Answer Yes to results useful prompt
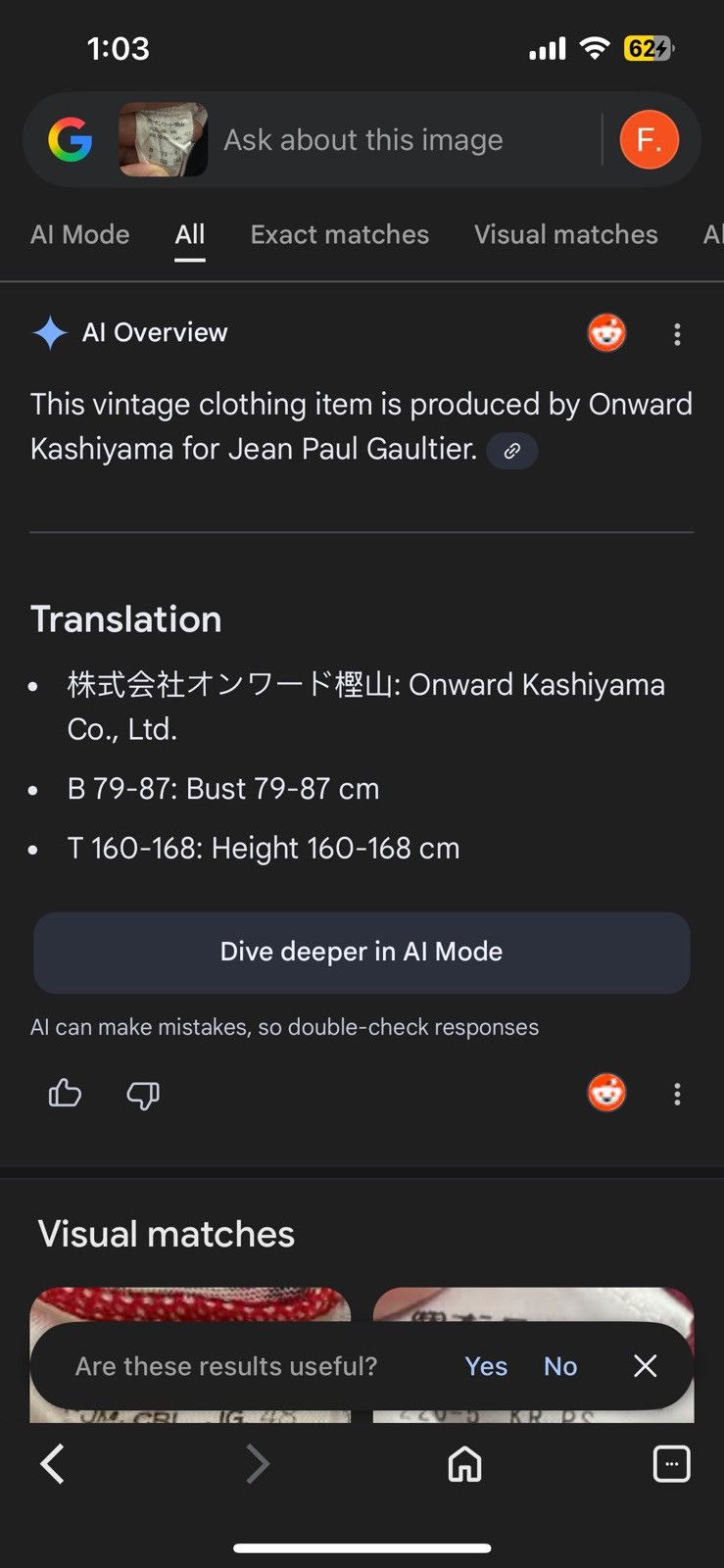 (486, 1366)
